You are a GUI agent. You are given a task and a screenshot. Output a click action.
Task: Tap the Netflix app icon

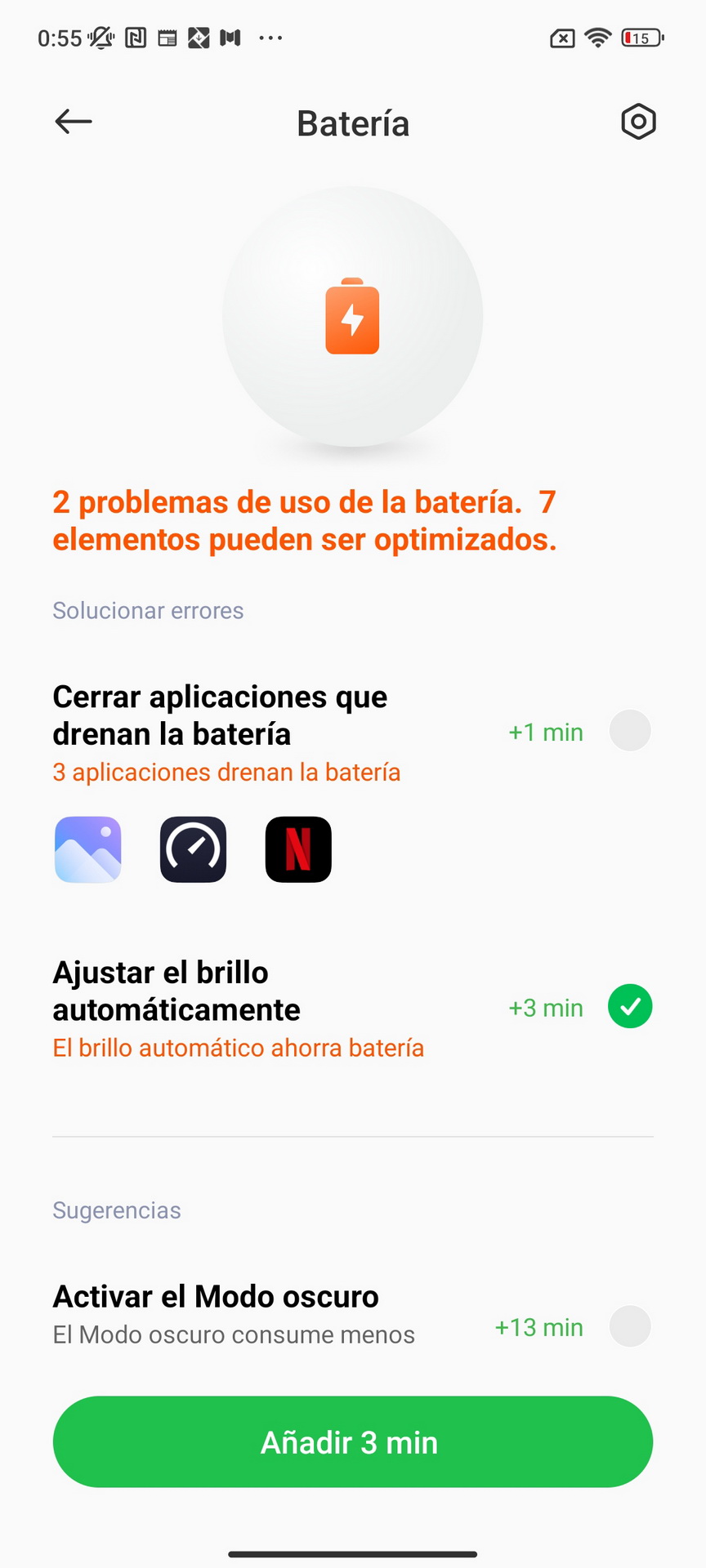[x=298, y=849]
